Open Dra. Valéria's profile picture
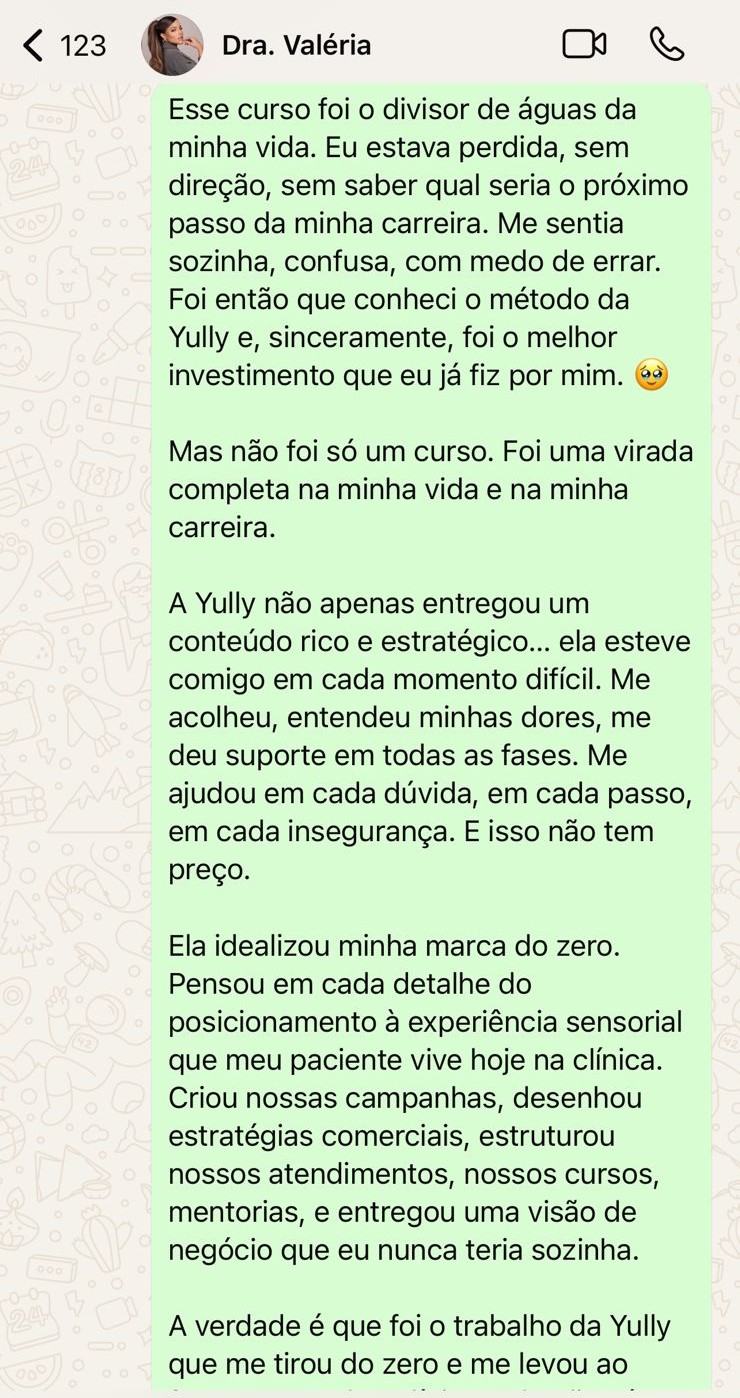The image size is (740, 1398). tap(171, 45)
